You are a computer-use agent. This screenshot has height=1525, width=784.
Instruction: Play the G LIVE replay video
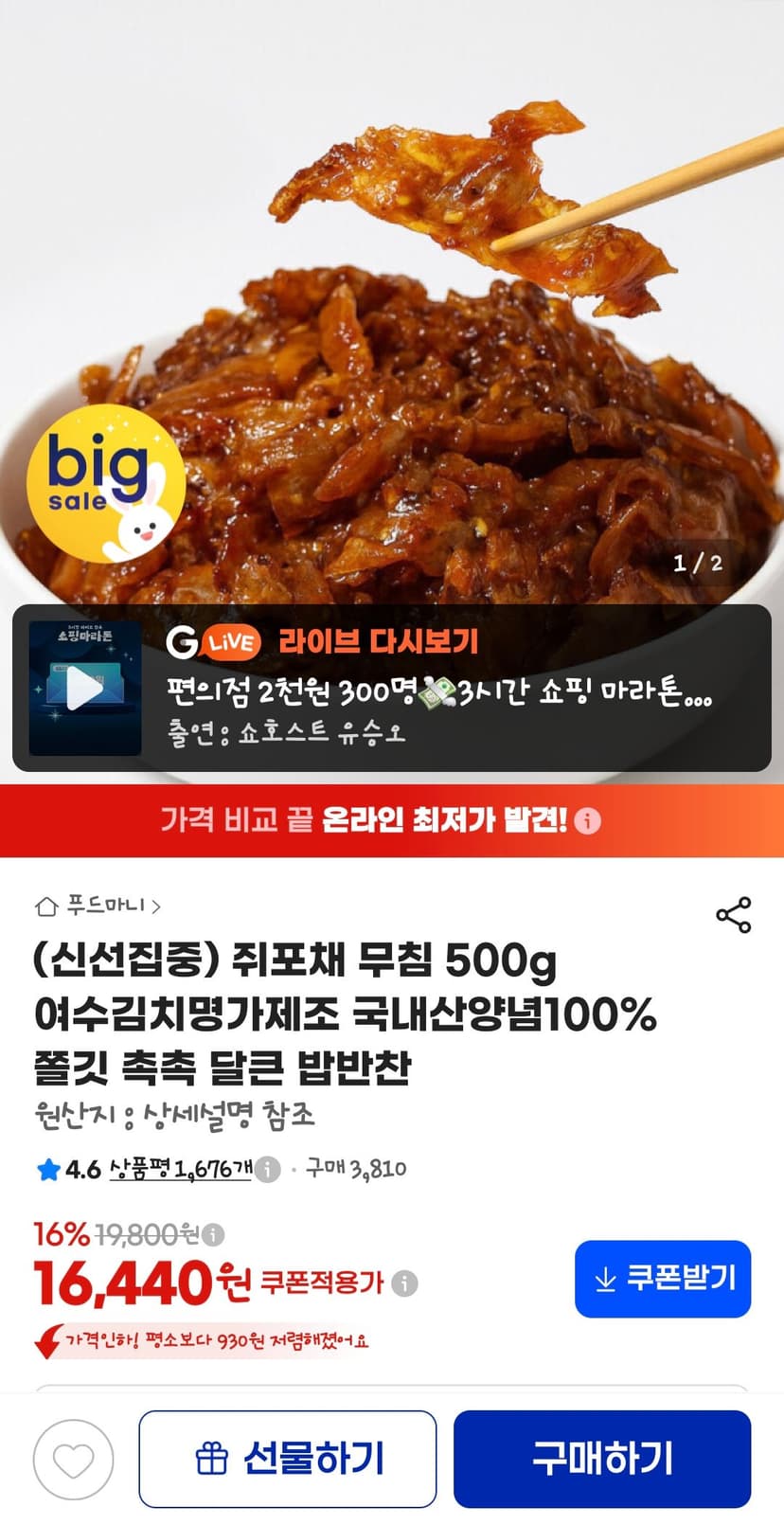coord(85,688)
